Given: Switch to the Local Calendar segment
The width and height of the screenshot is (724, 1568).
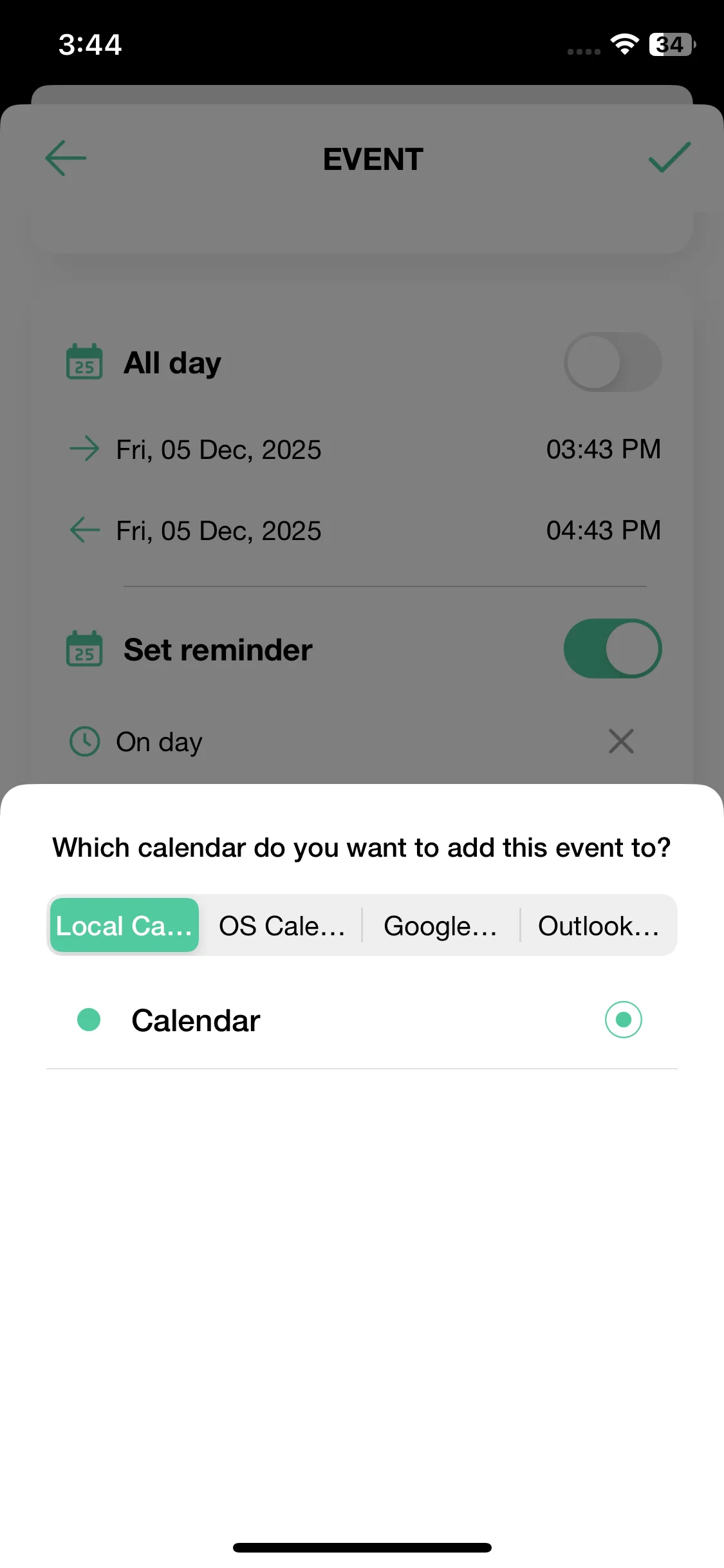Looking at the screenshot, I should point(124,926).
